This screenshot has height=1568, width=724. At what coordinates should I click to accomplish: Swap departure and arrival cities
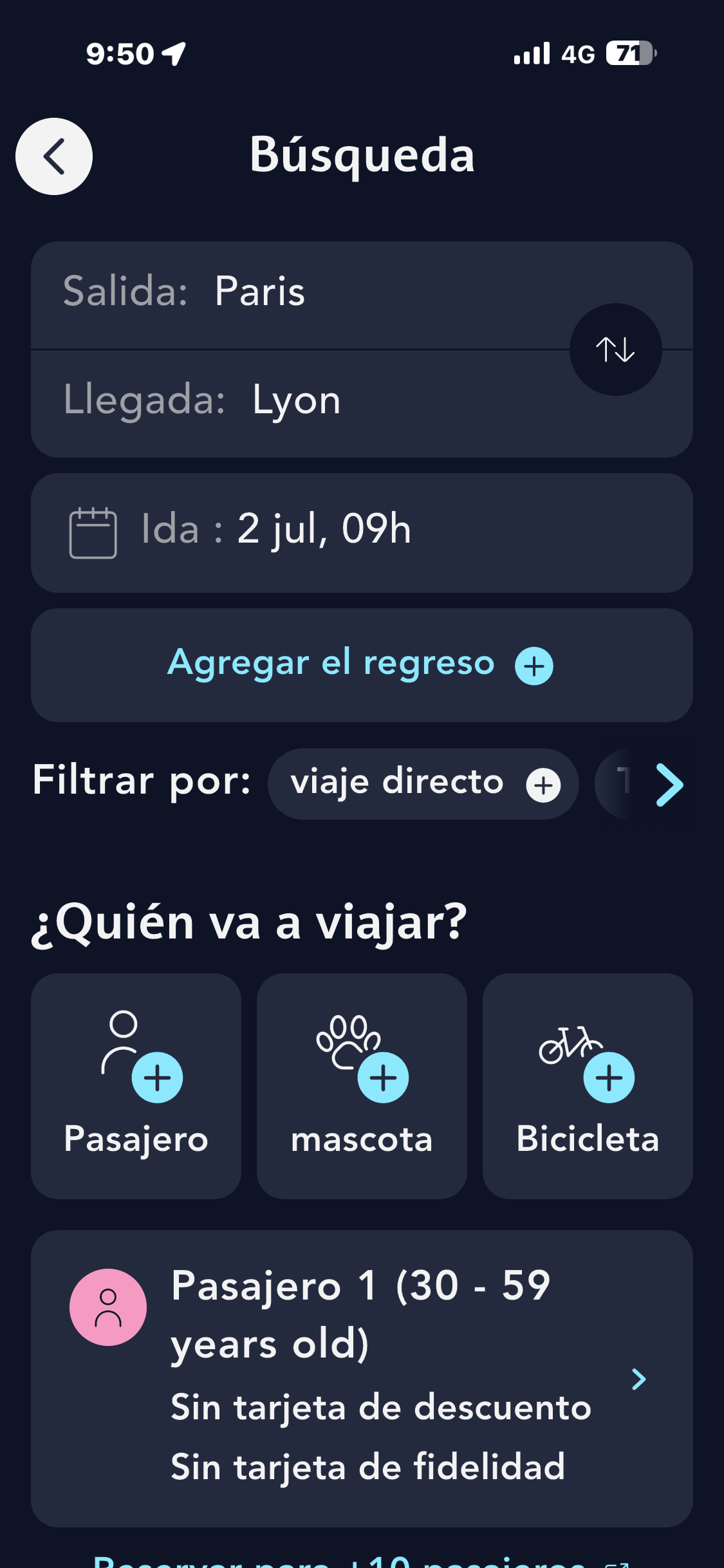[x=615, y=350]
